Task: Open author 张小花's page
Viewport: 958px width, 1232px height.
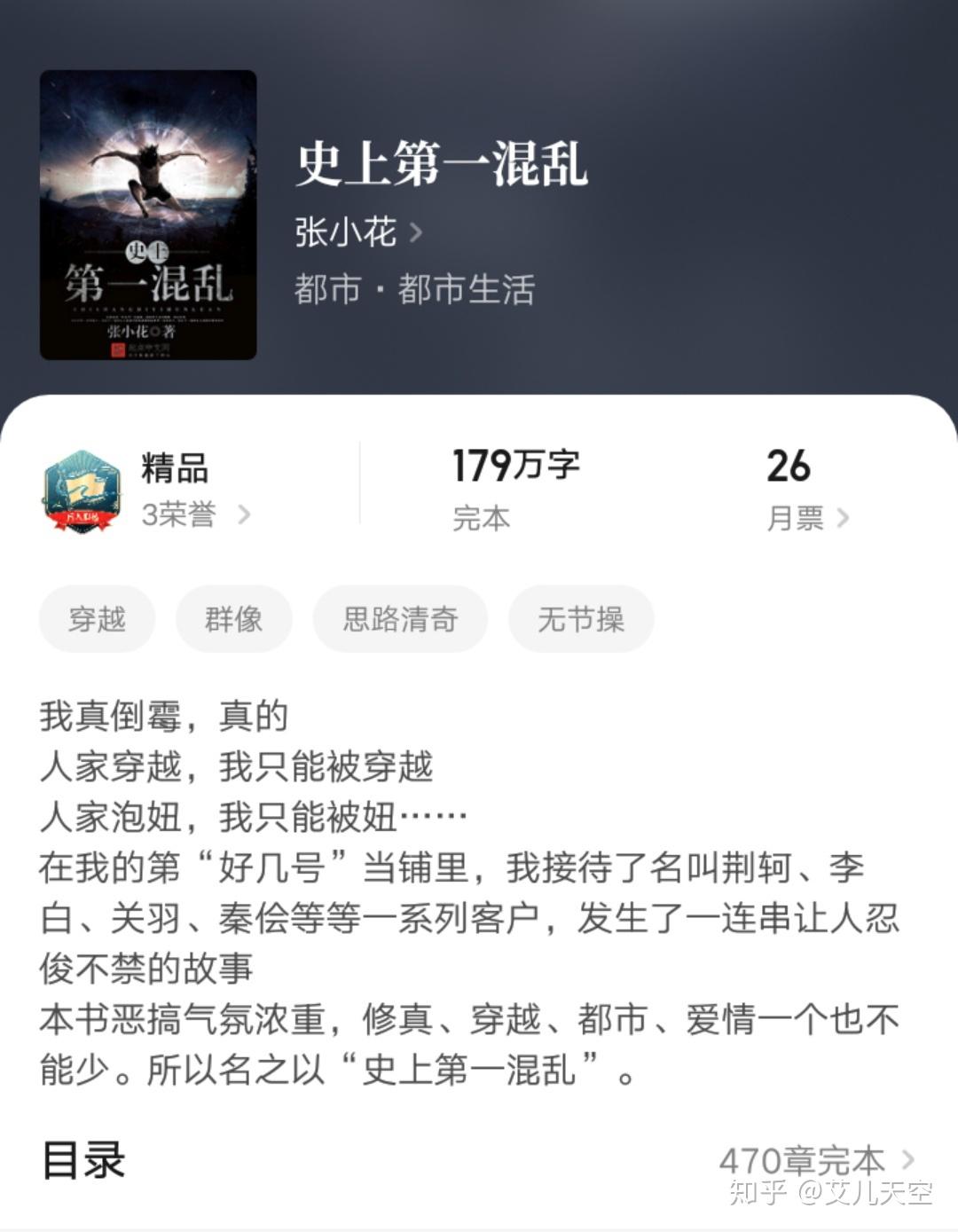Action: click(x=357, y=232)
